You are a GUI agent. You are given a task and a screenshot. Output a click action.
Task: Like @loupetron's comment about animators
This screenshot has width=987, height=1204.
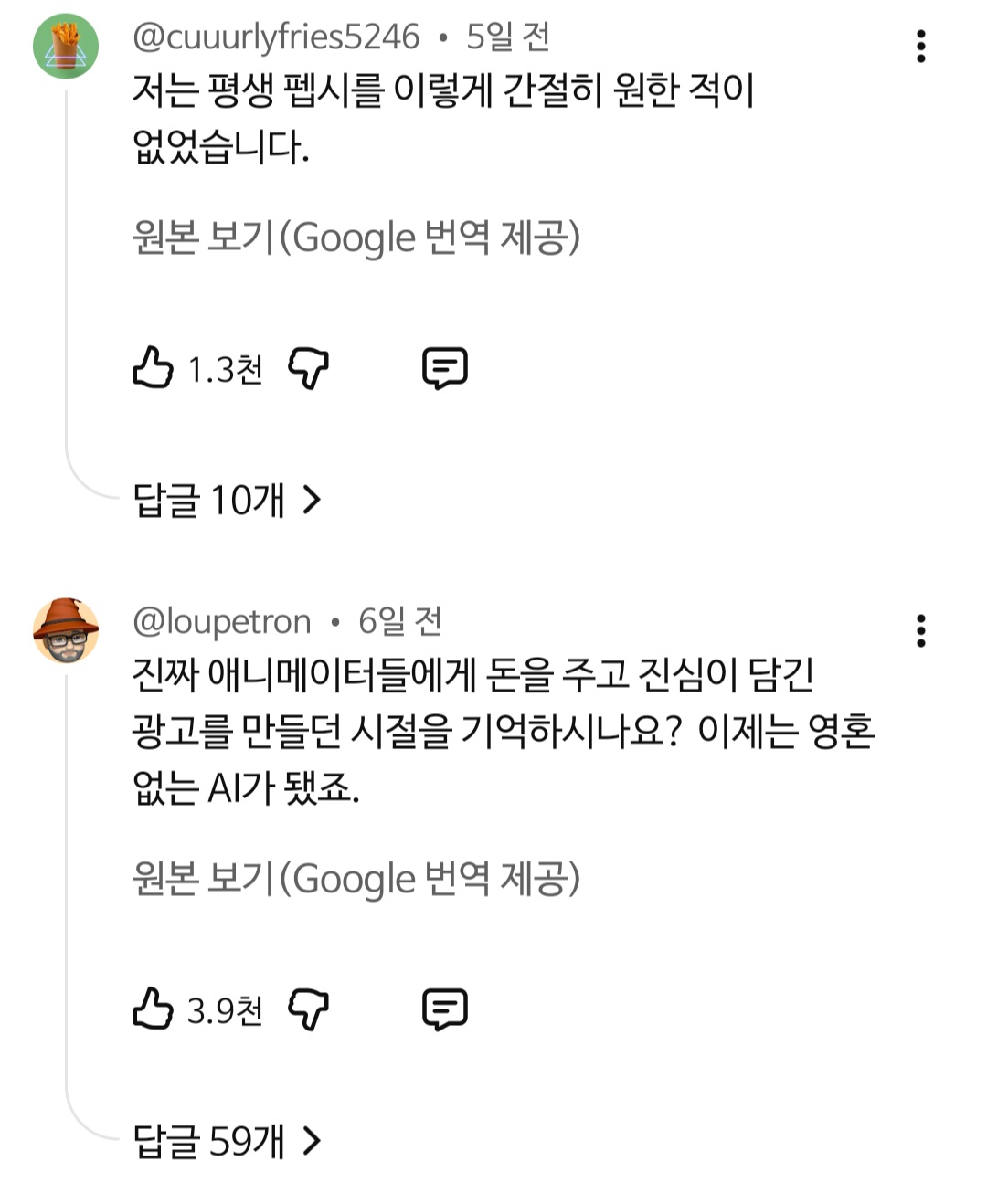pyautogui.click(x=155, y=1009)
